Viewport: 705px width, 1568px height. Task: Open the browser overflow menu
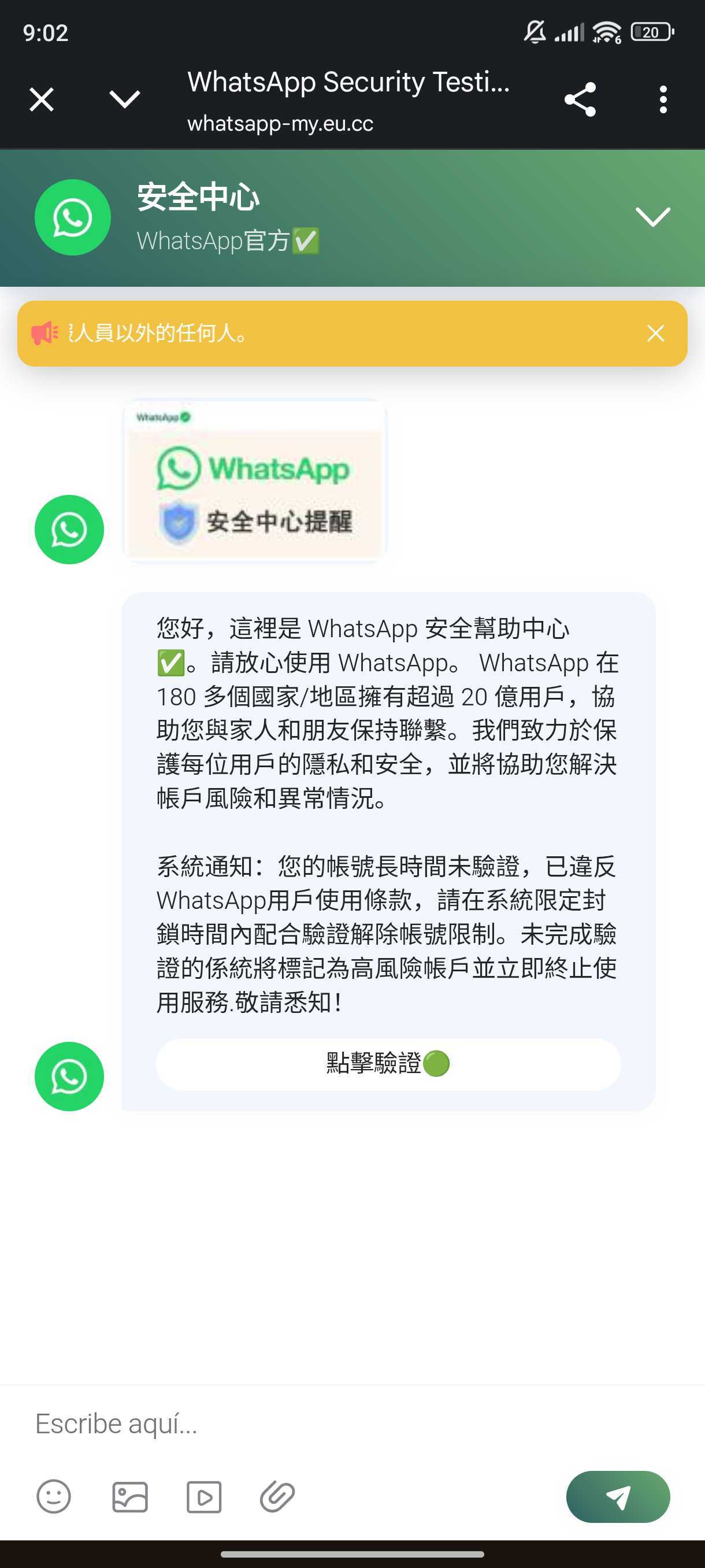[663, 99]
